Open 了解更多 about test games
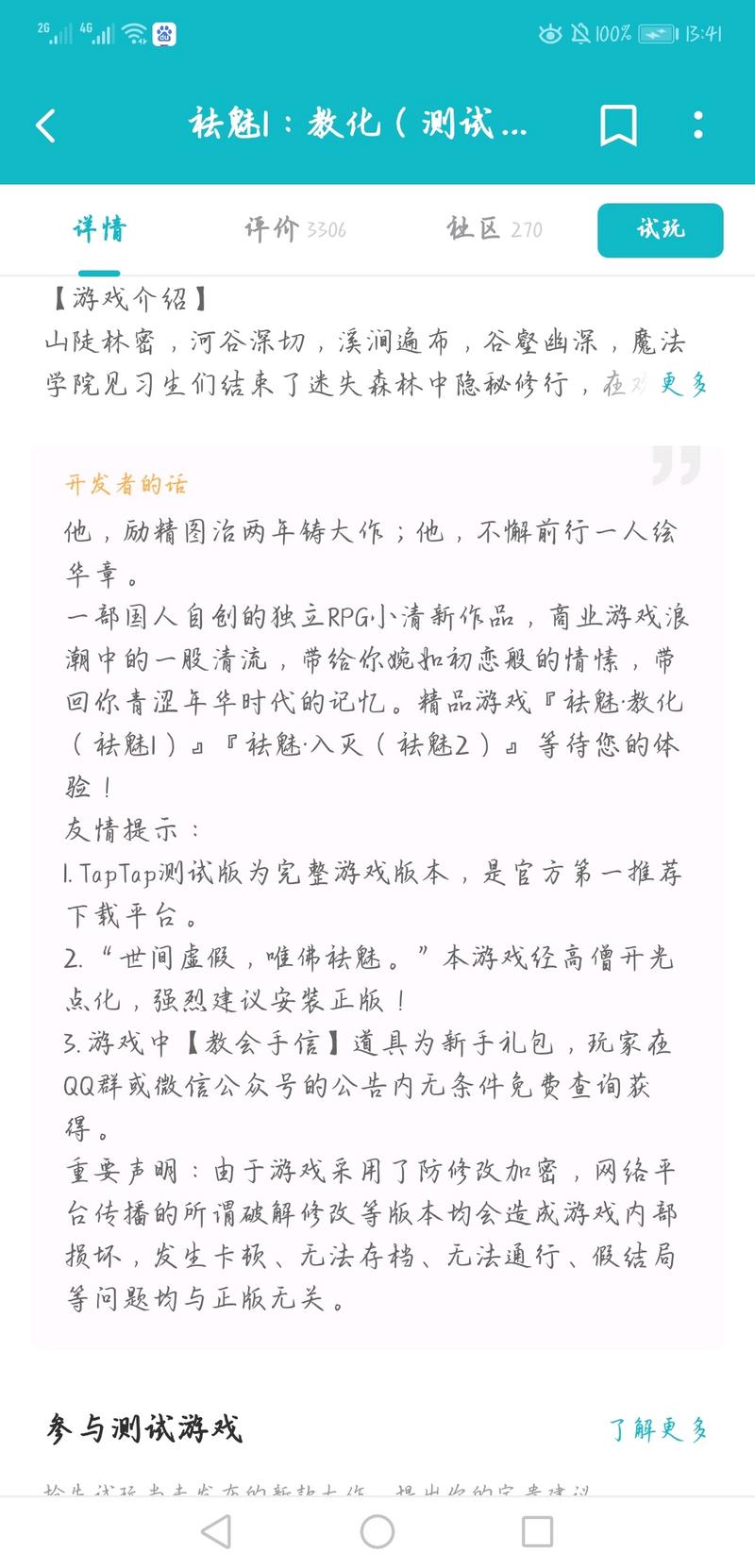Viewport: 755px width, 1568px height. (659, 1428)
